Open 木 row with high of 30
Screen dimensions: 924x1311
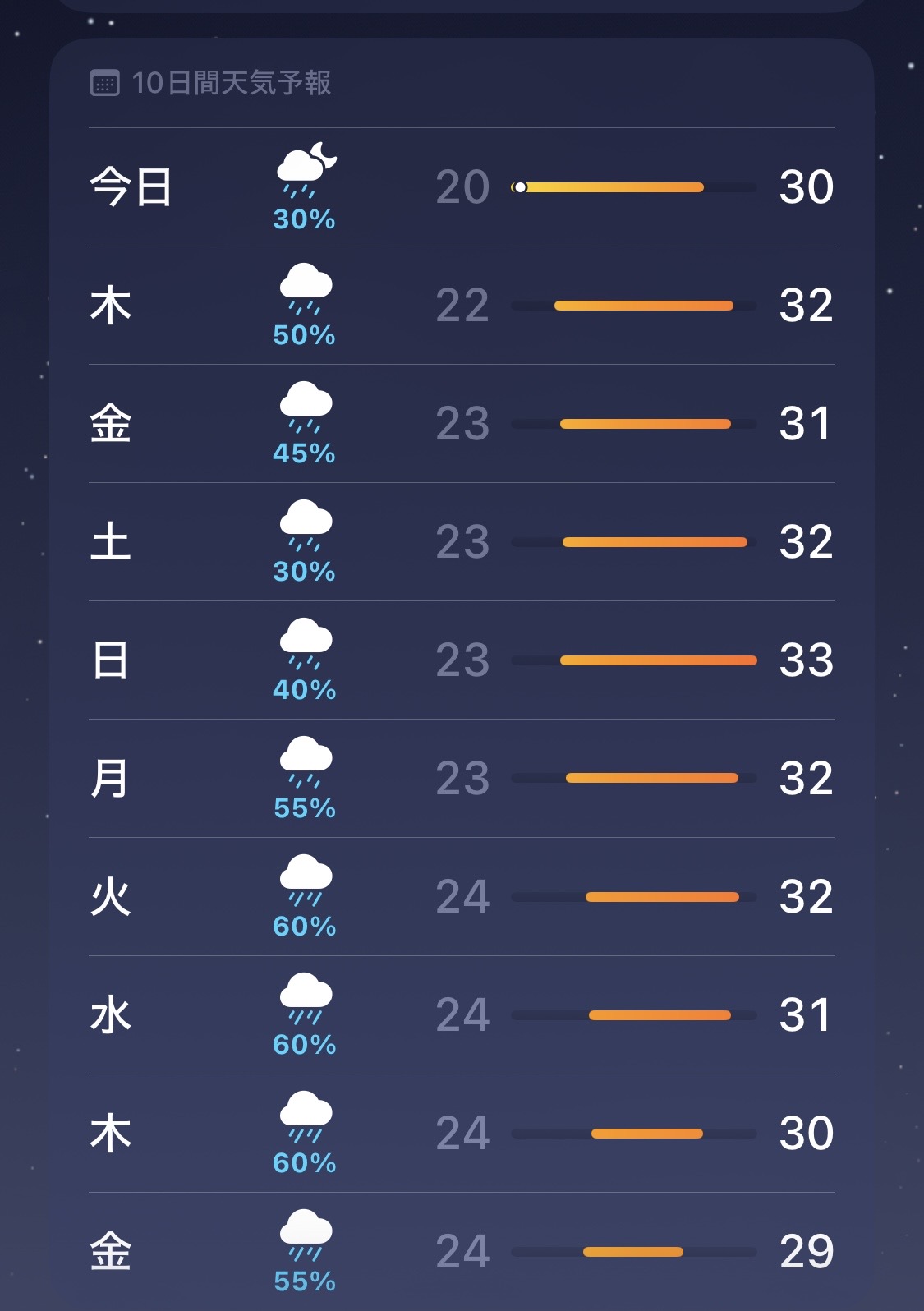(462, 1134)
